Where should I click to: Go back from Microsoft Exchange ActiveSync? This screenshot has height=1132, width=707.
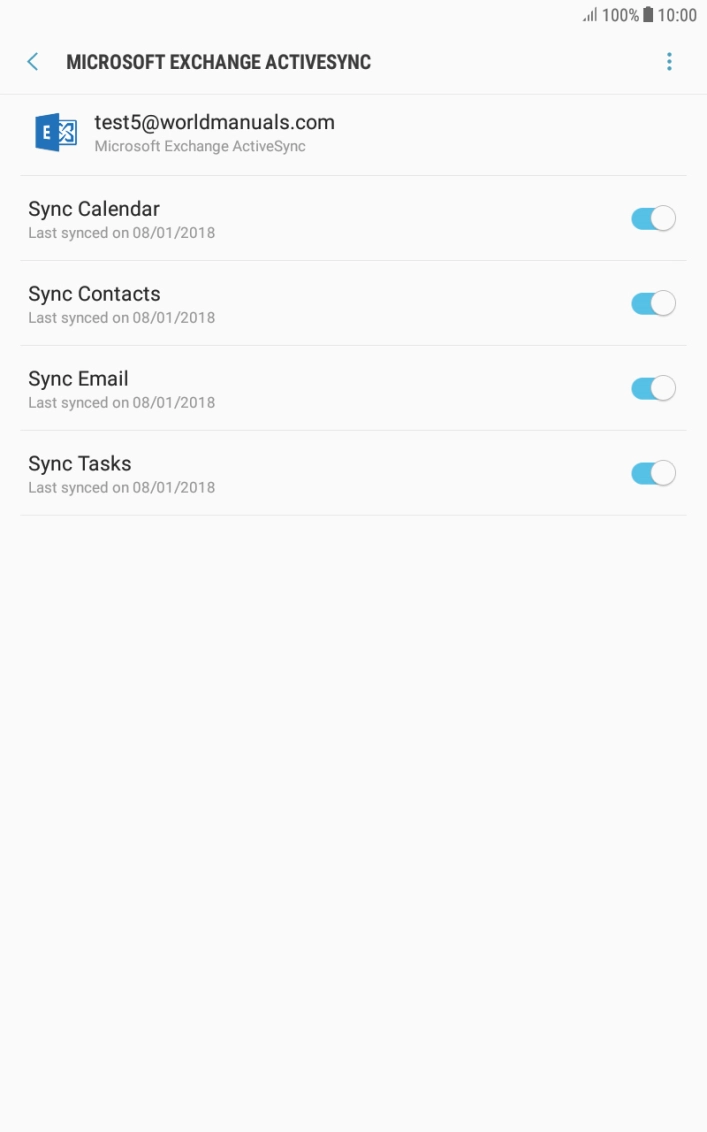point(33,62)
